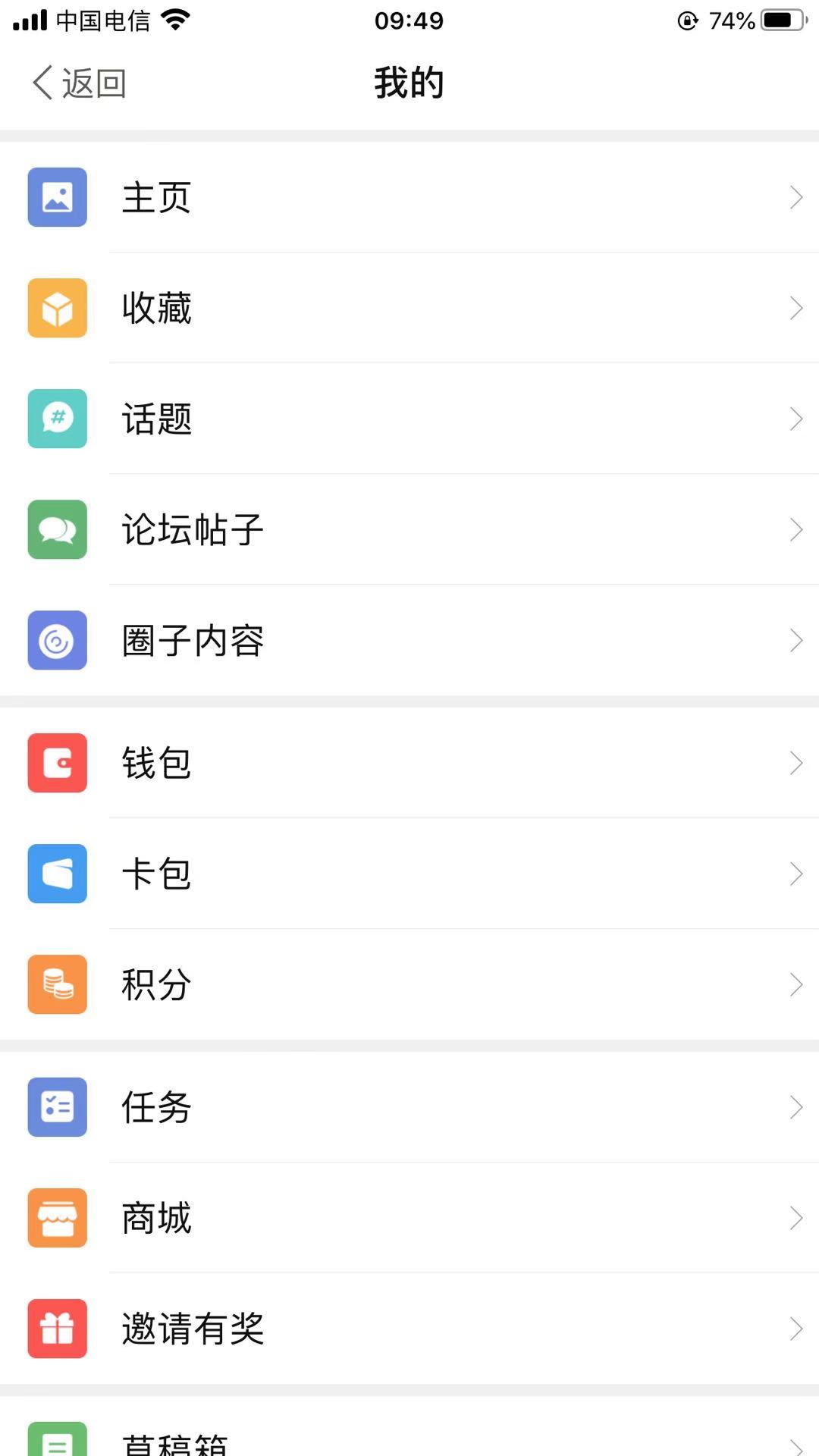Open the 主页 row

(x=409, y=197)
